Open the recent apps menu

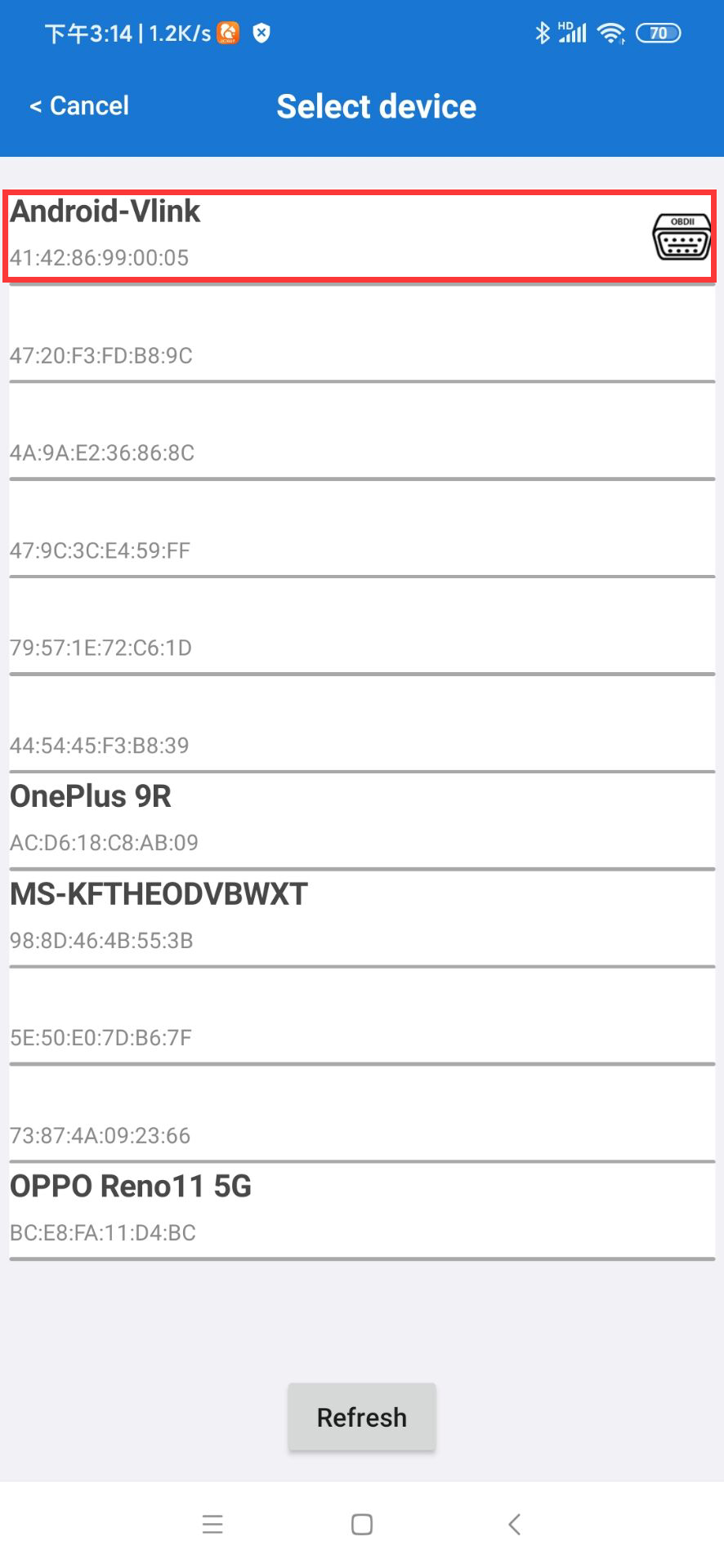212,1524
